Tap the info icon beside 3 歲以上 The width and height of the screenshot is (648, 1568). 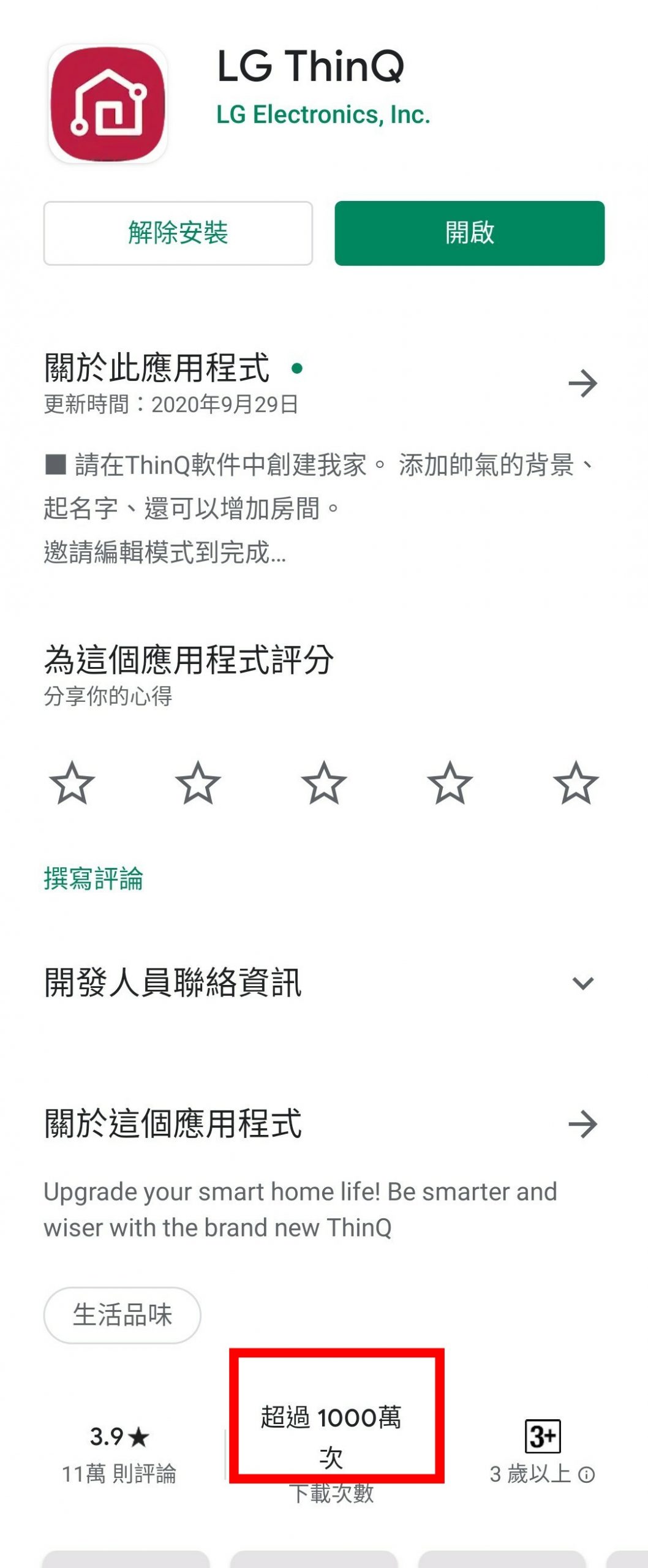pyautogui.click(x=586, y=1475)
